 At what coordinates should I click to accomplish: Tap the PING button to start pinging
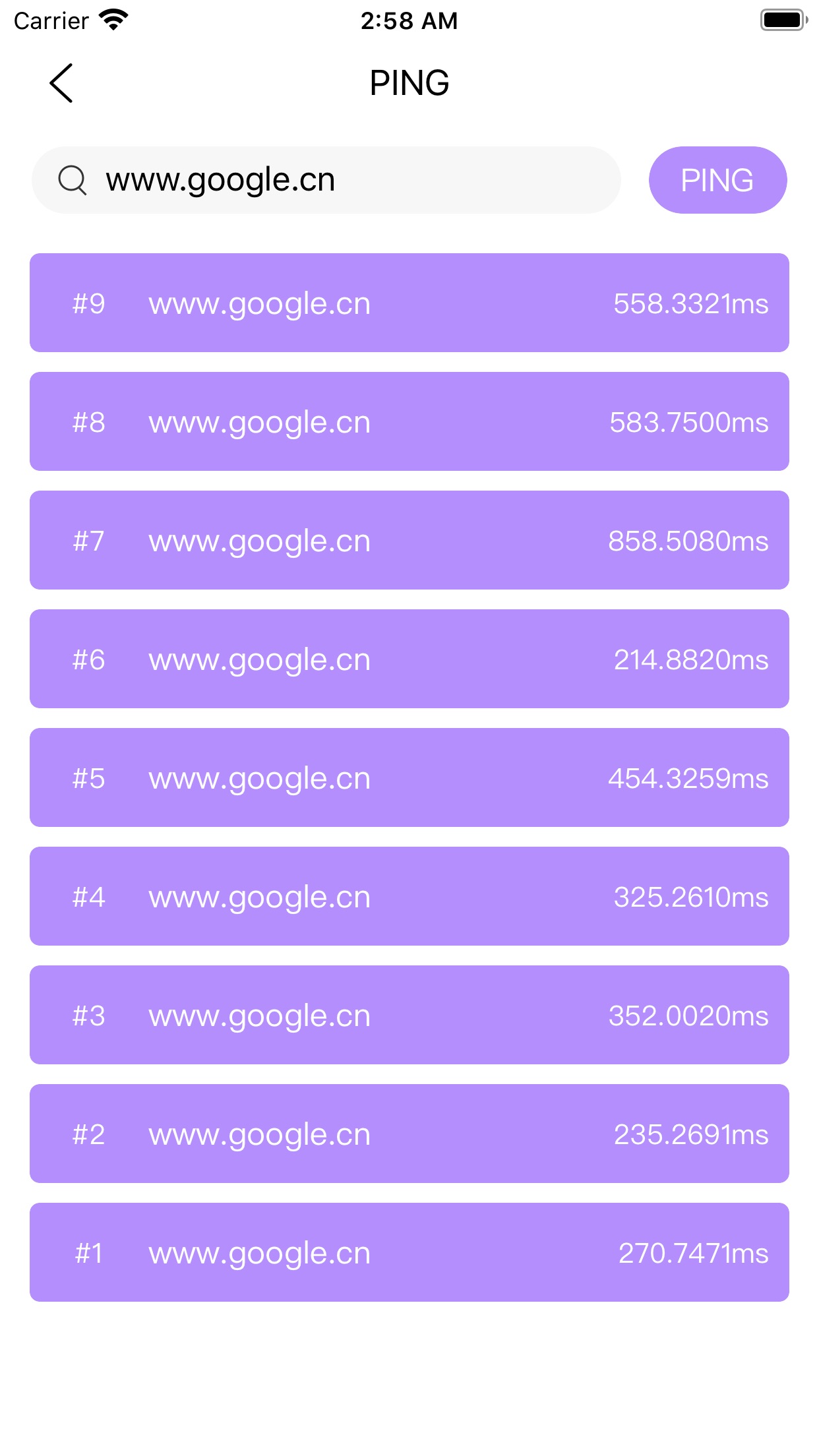pos(717,180)
